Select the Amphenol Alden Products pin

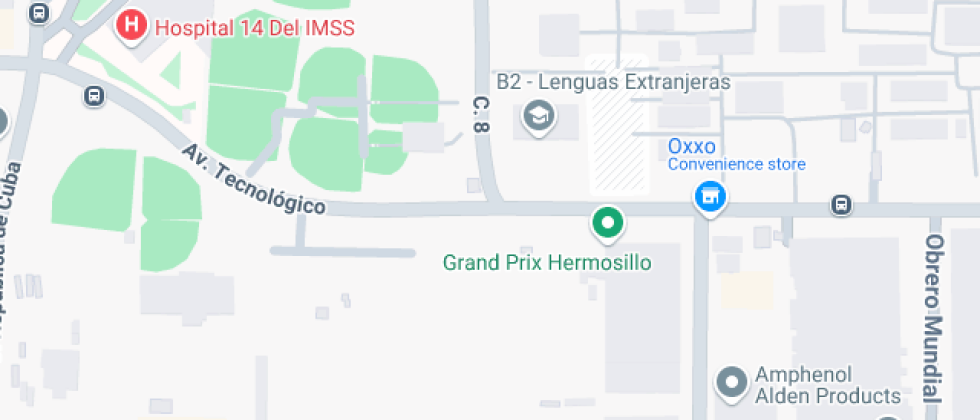pos(732,382)
